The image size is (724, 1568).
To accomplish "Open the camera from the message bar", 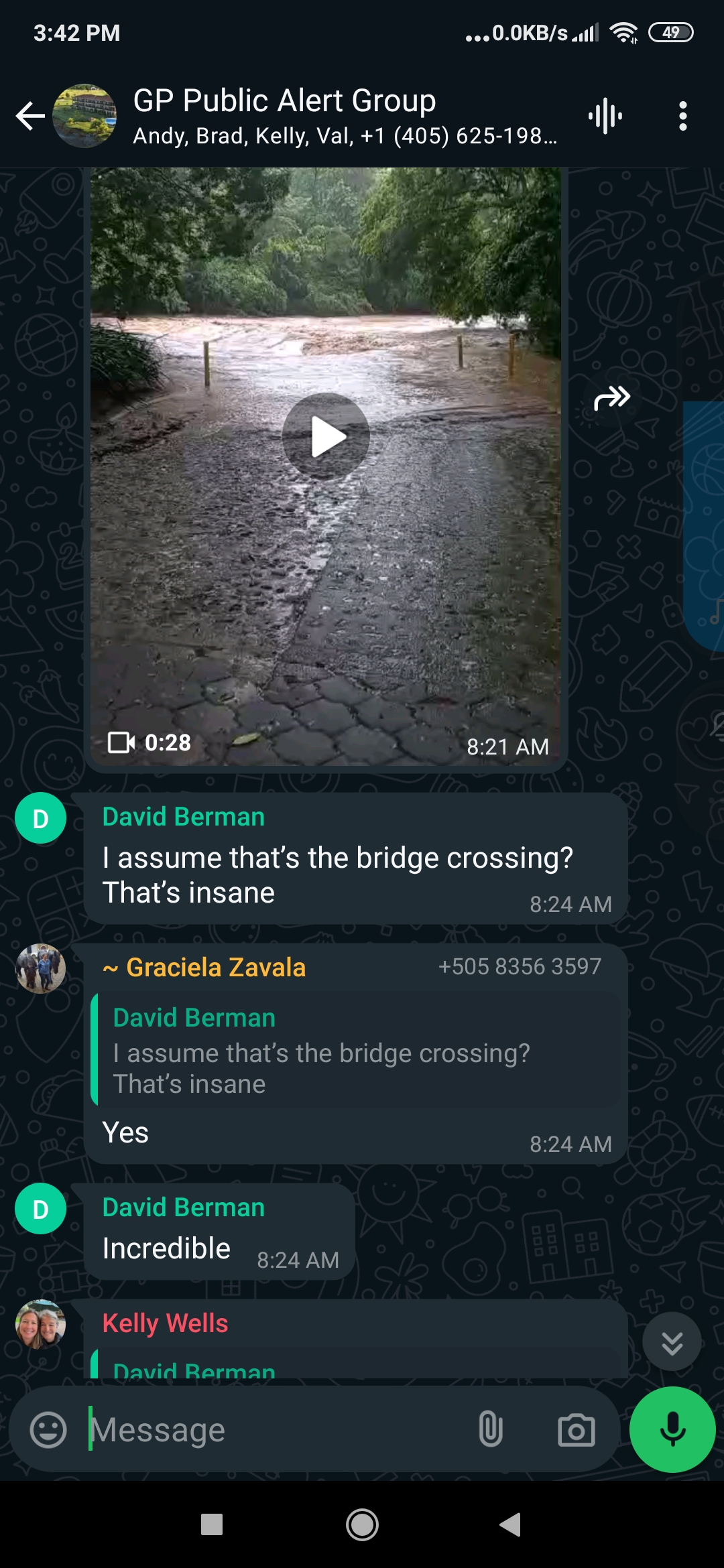I will [576, 1430].
